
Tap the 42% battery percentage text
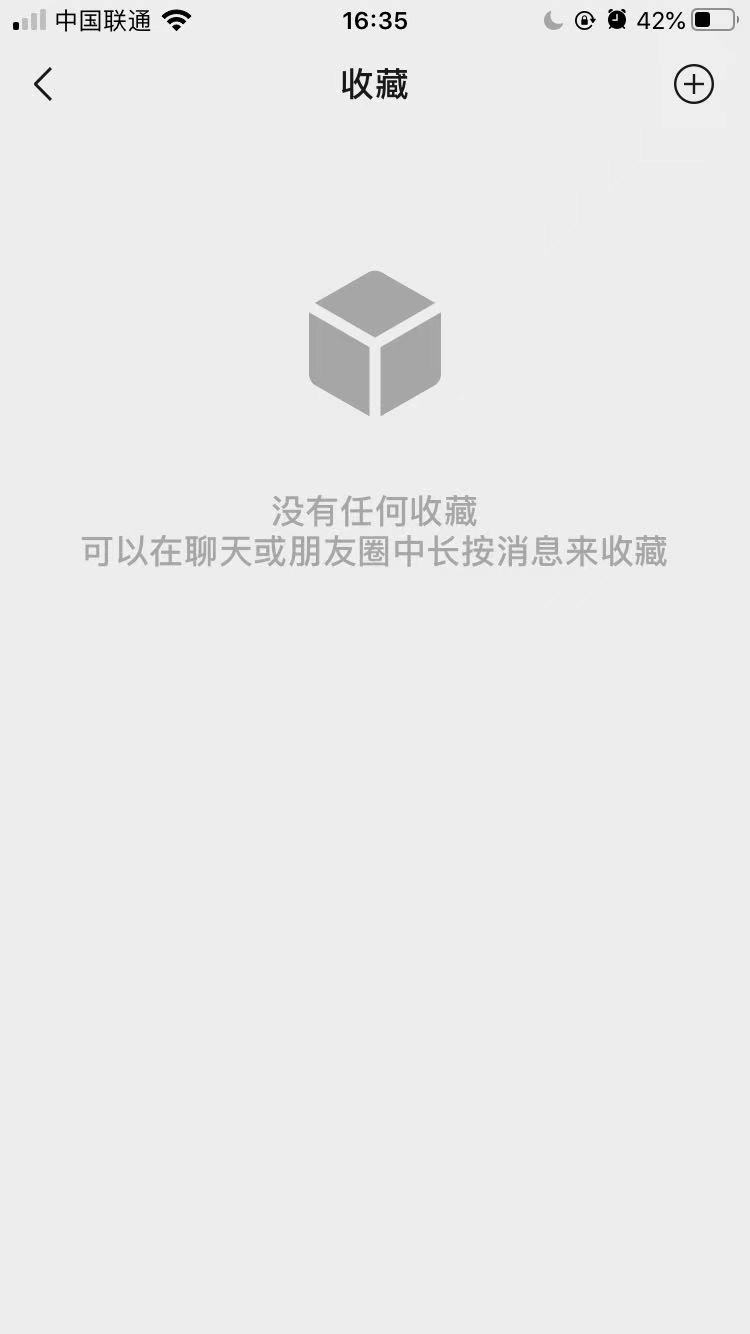tap(662, 20)
